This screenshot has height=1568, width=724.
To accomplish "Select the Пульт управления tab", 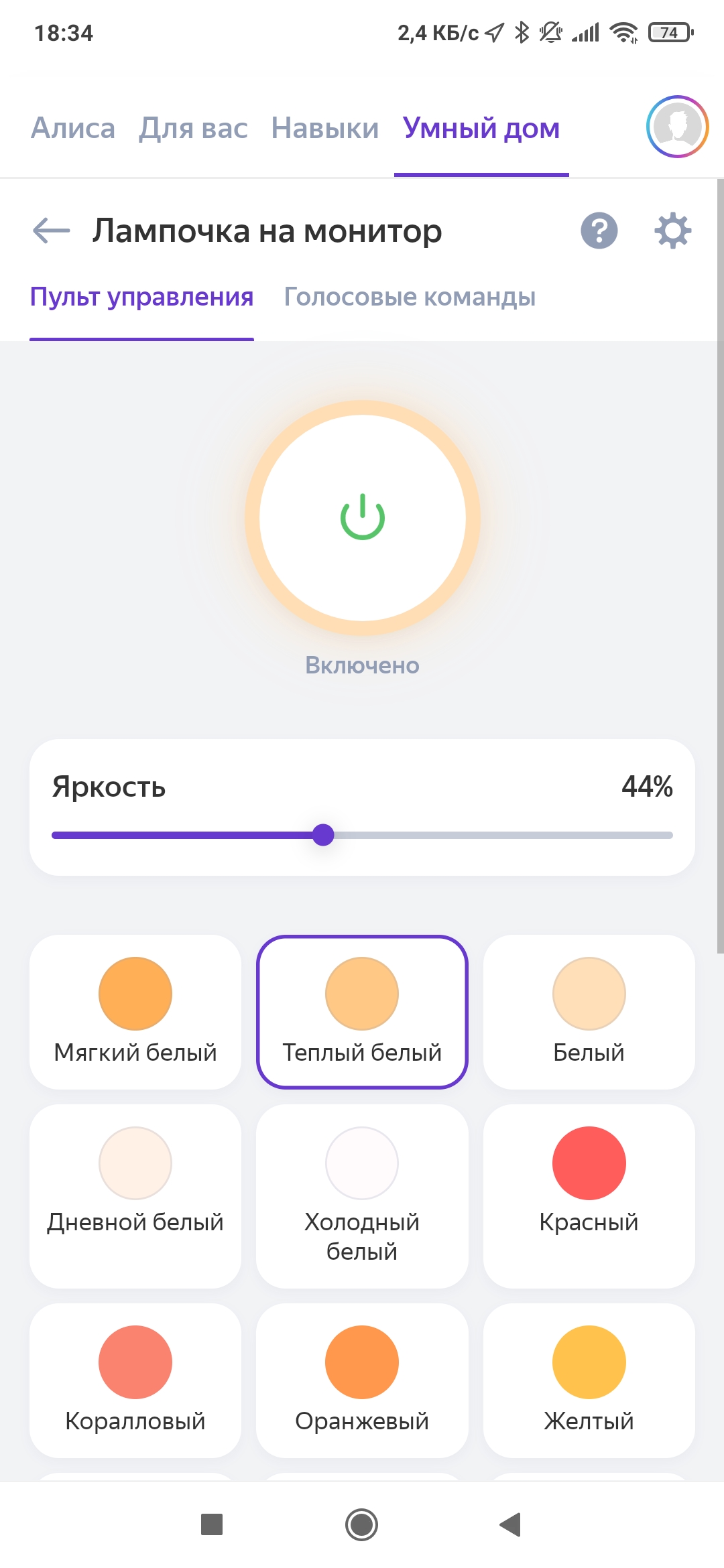I will coord(141,297).
